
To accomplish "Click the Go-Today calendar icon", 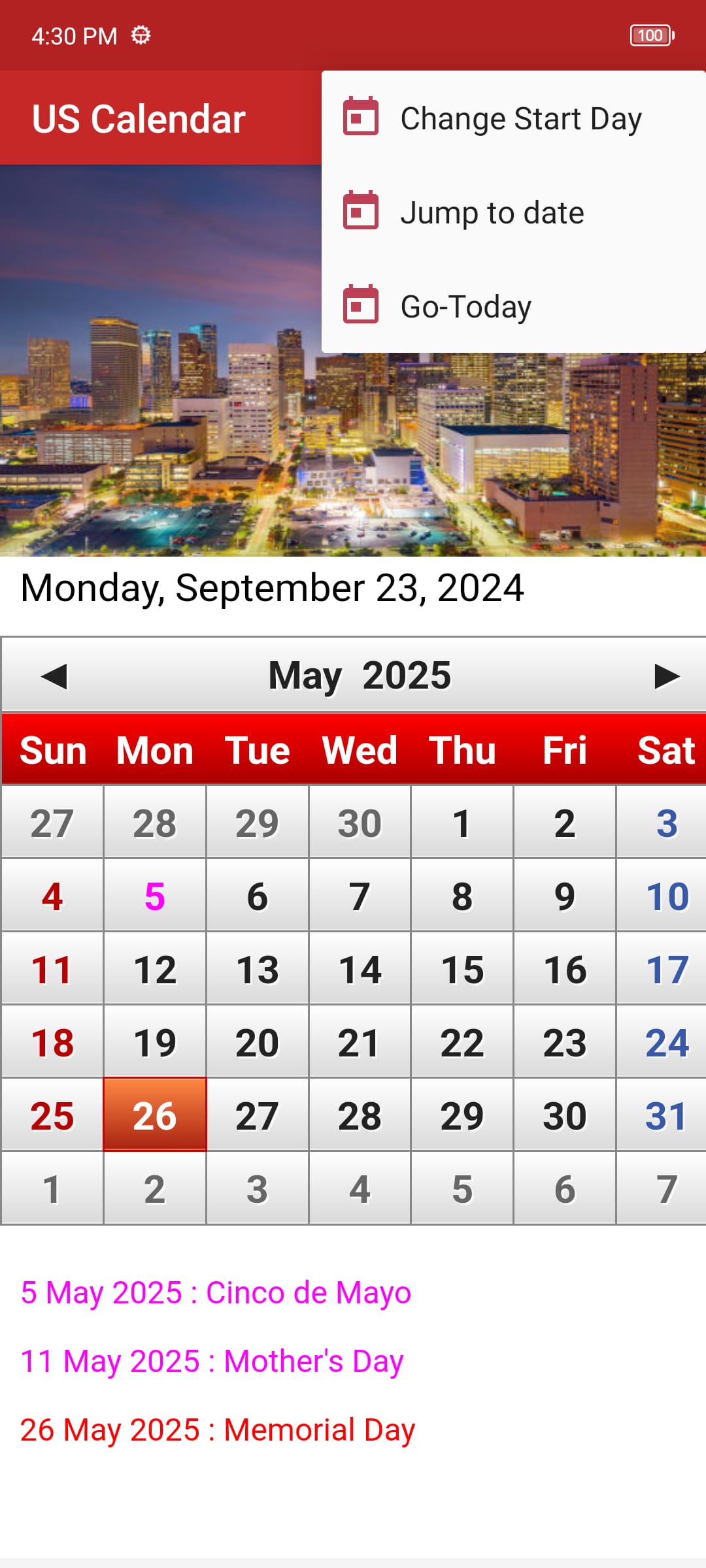I will point(360,304).
